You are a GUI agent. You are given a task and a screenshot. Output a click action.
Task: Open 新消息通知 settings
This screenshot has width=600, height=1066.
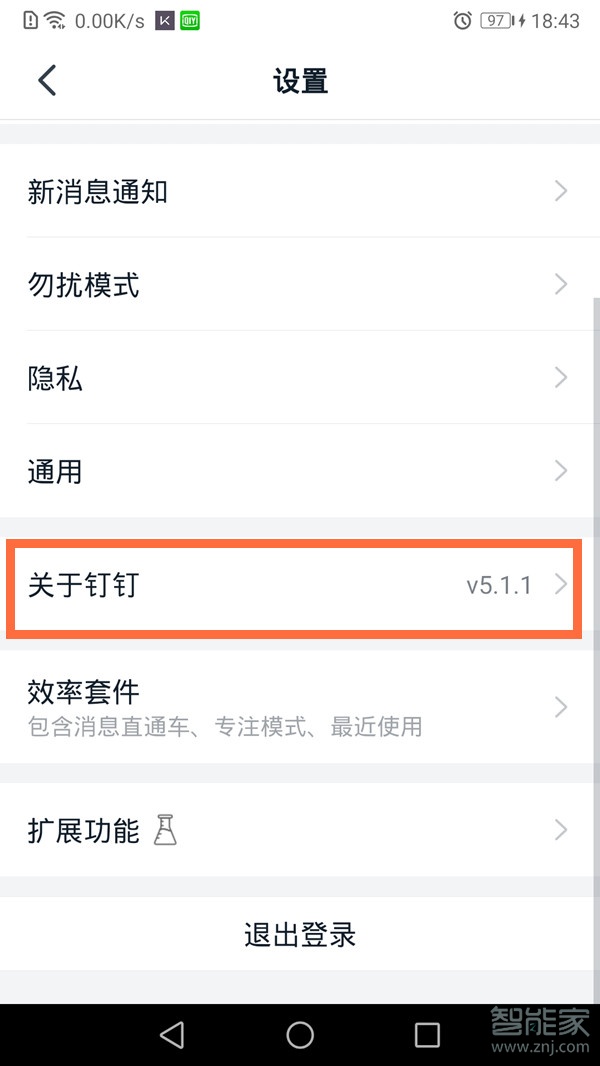pos(298,191)
